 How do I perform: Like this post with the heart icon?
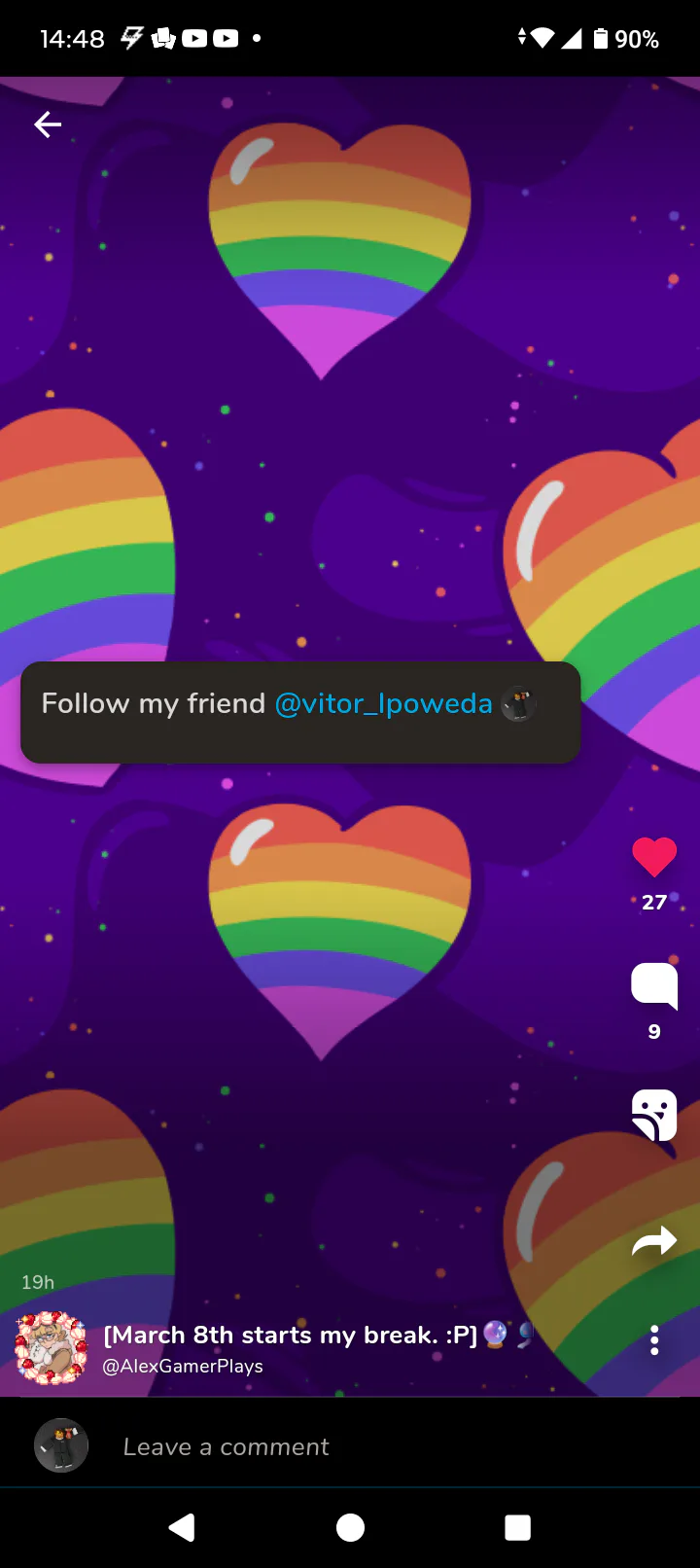point(654,857)
